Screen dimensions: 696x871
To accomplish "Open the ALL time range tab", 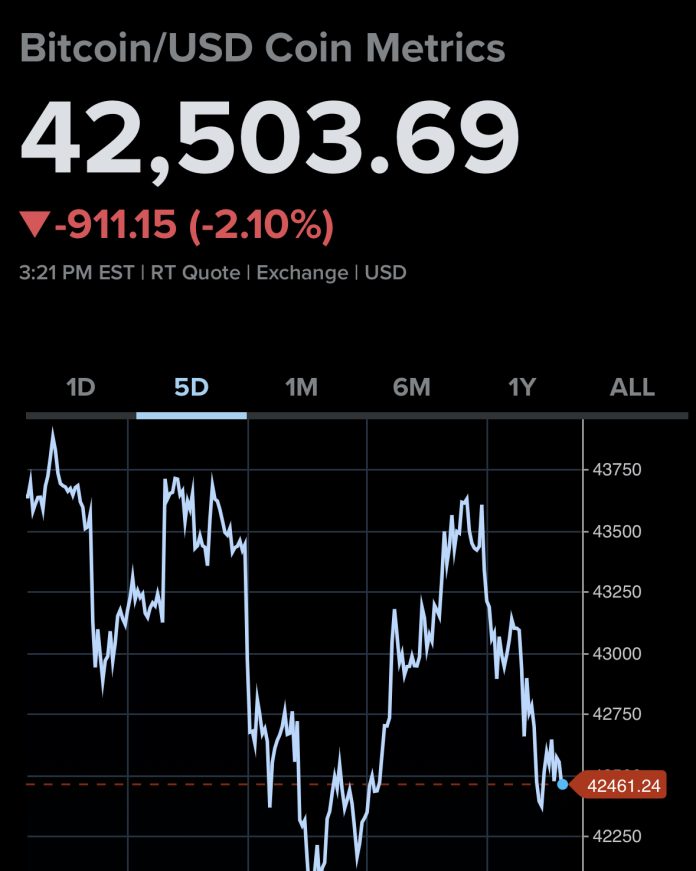I will (x=632, y=387).
